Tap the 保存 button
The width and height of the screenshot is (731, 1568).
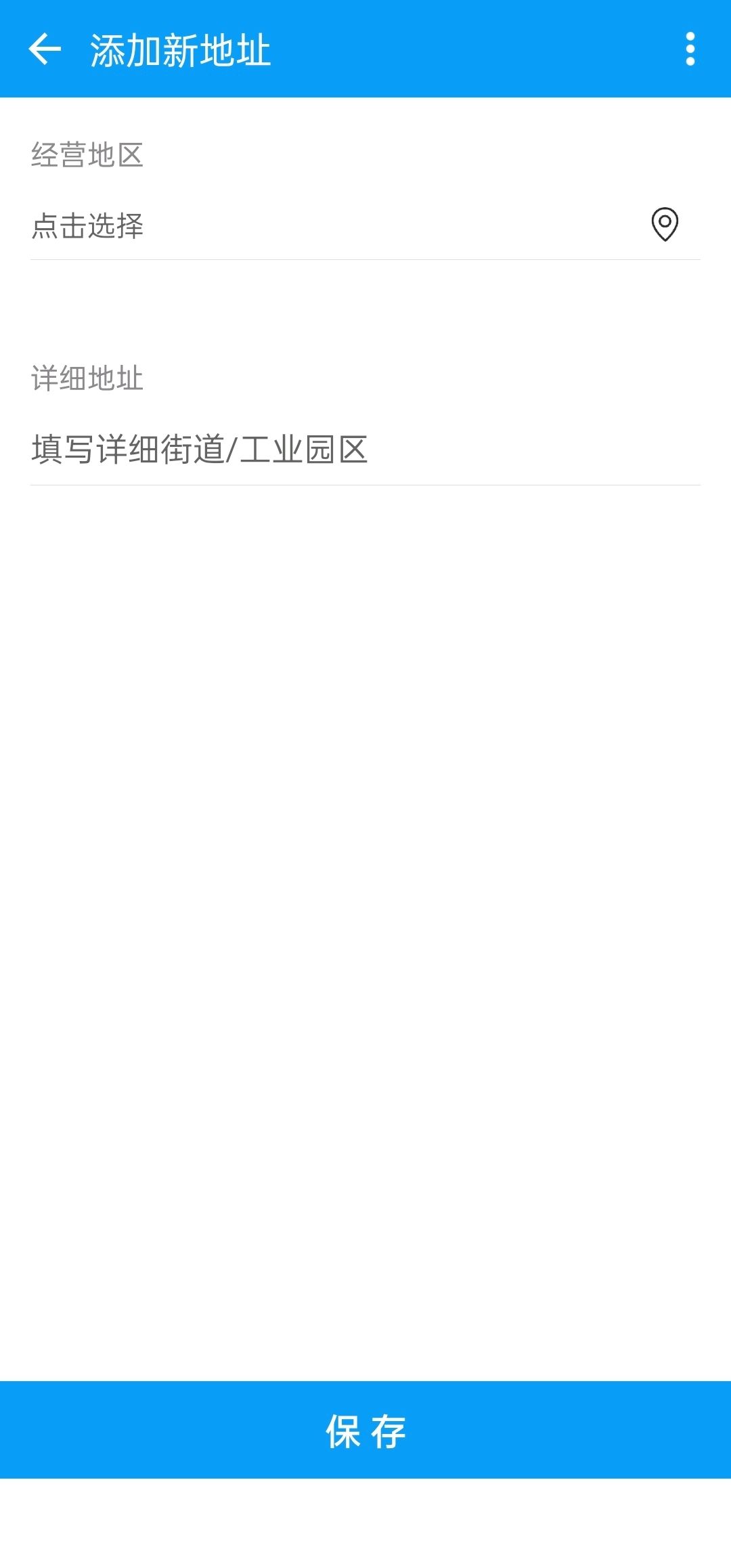(x=365, y=1430)
